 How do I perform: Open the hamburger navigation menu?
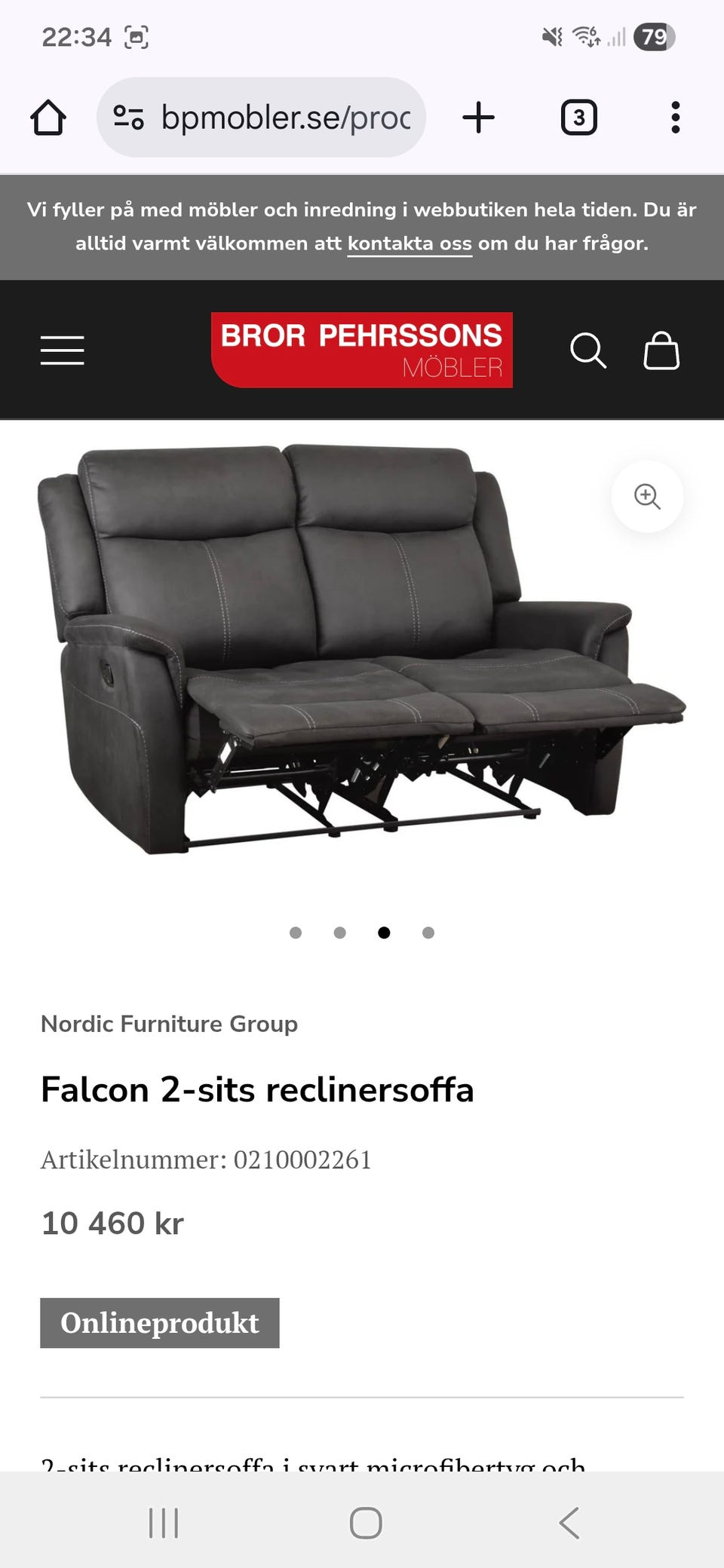tap(63, 351)
